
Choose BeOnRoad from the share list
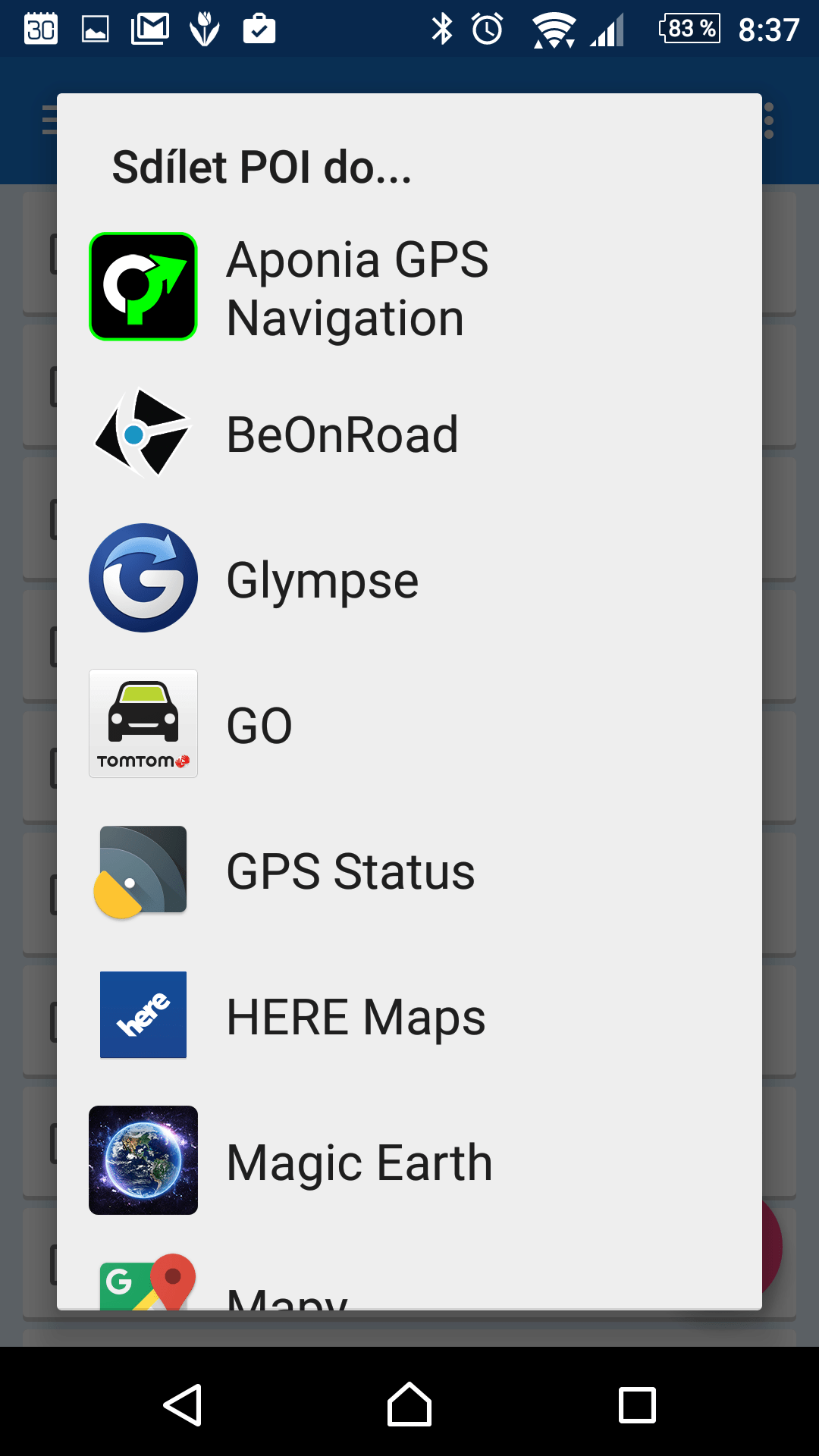pyautogui.click(x=409, y=433)
